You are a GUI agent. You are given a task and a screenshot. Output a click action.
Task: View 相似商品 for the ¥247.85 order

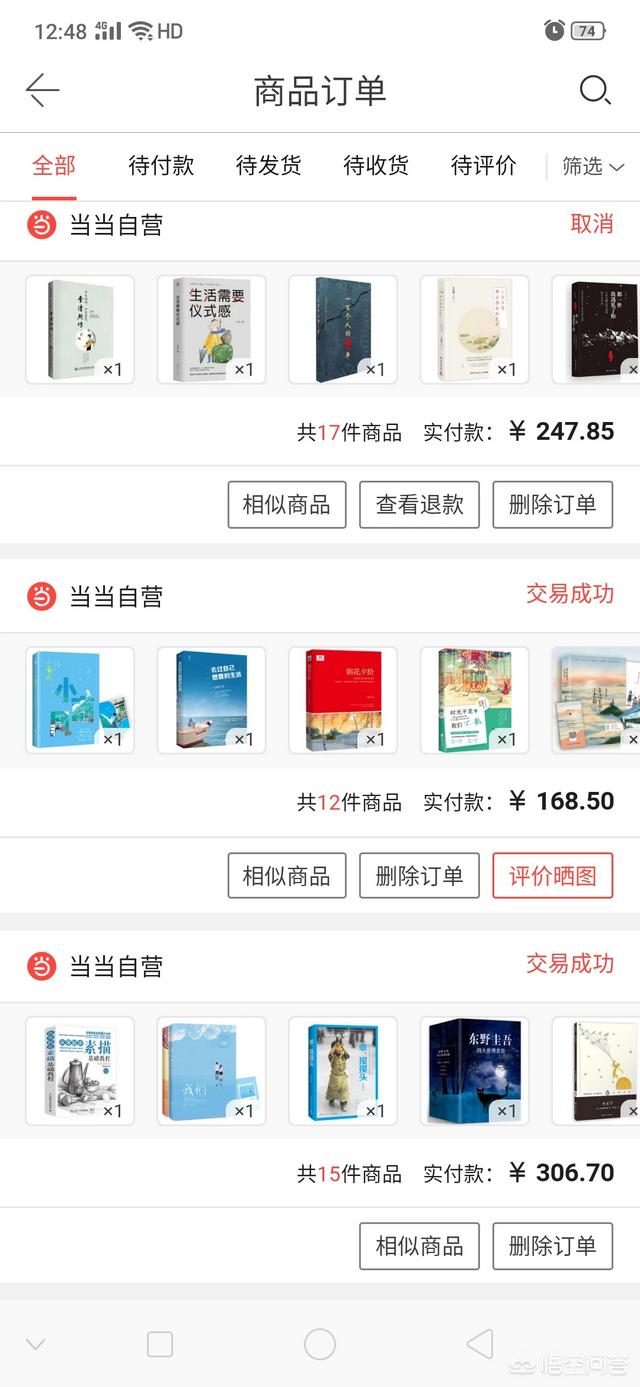click(x=287, y=504)
